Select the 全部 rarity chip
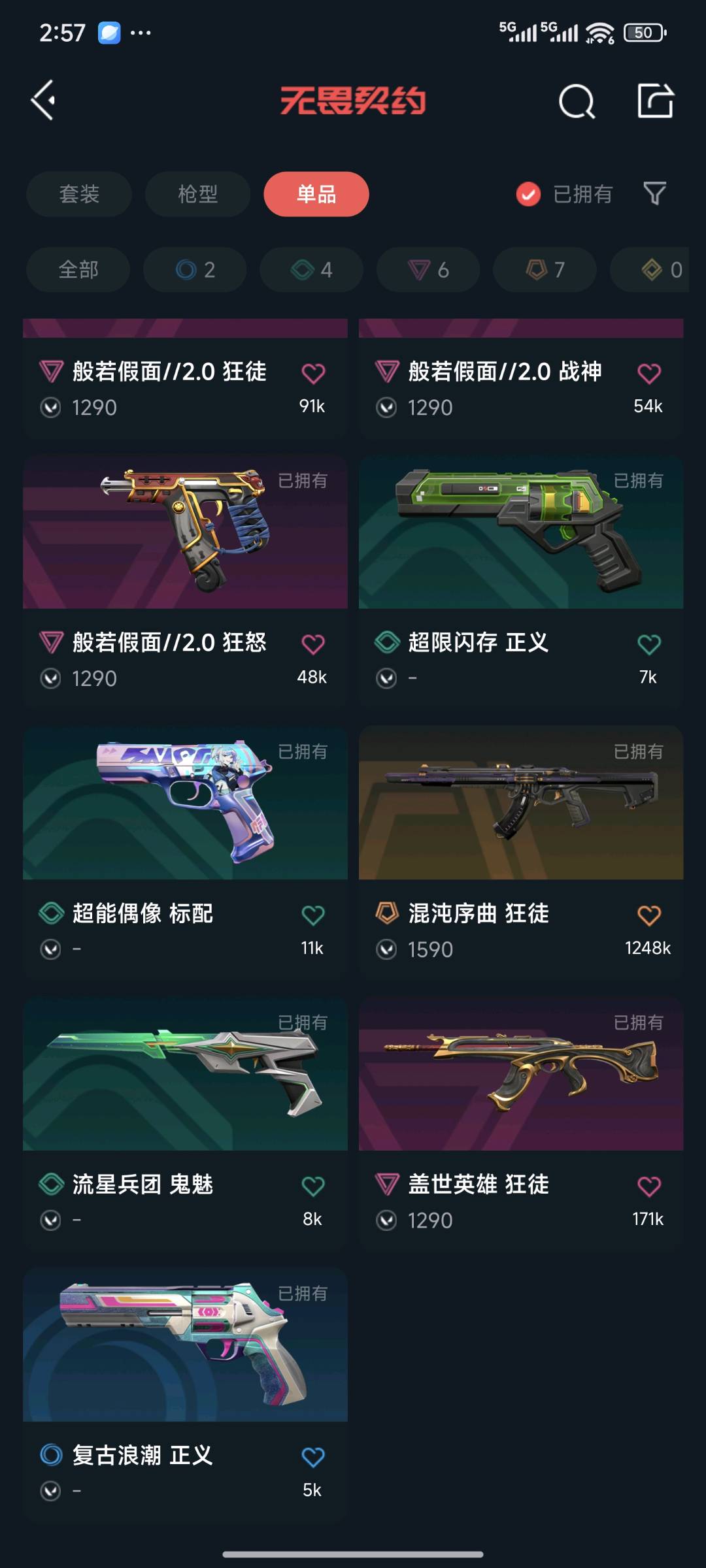706x1568 pixels. coord(78,270)
